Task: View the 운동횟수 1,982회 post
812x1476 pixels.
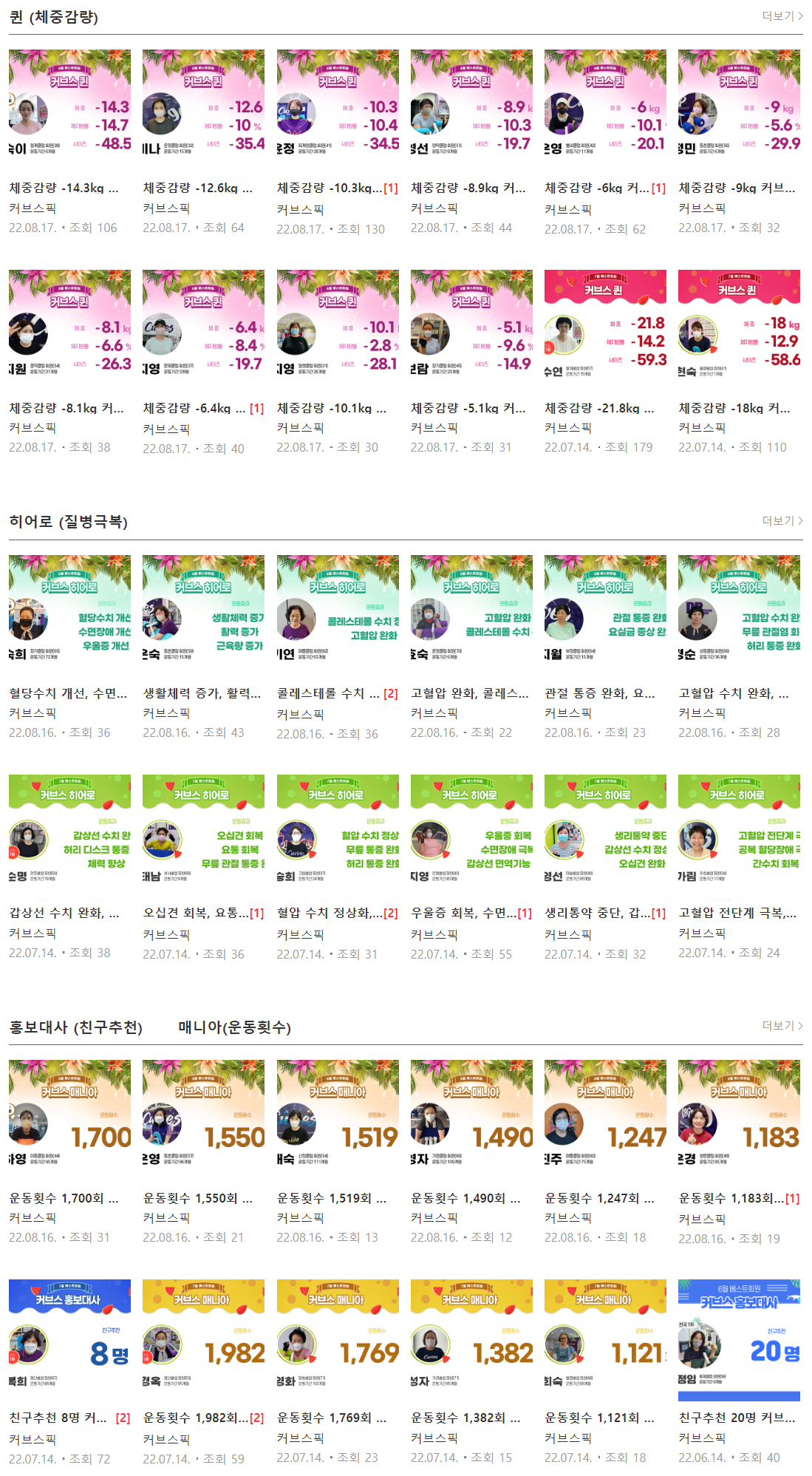Action: point(195,1418)
